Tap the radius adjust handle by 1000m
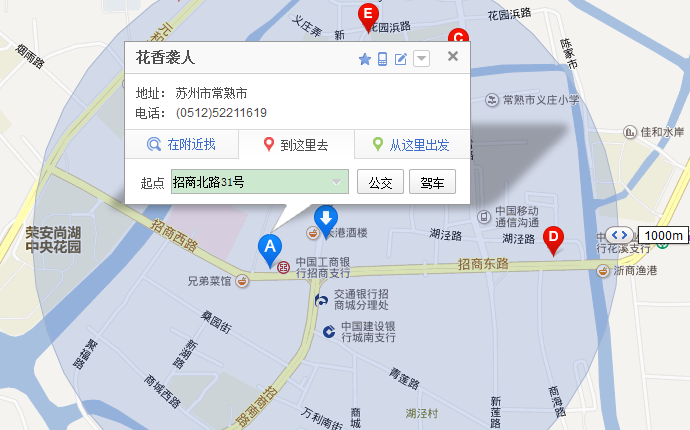The image size is (690, 430). click(619, 234)
